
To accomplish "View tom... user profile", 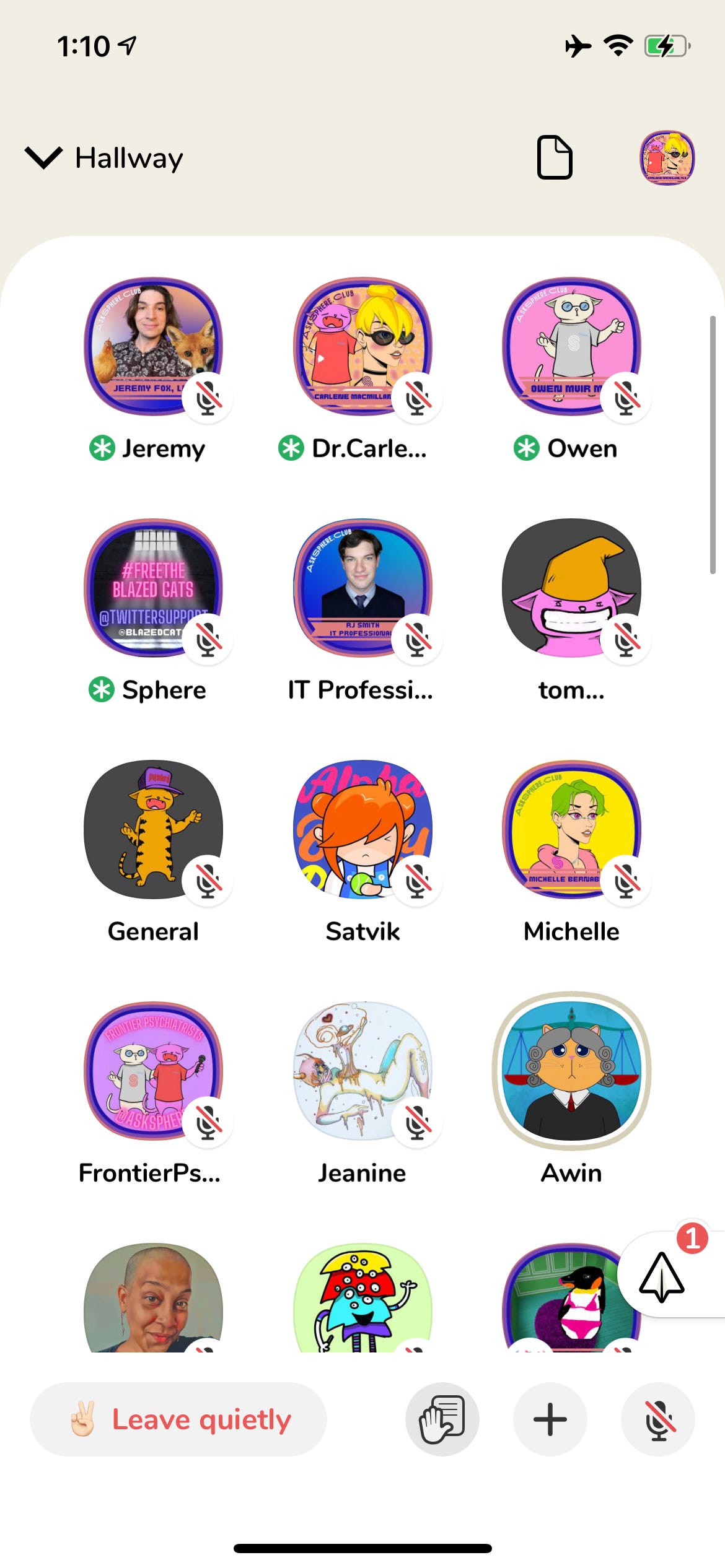I will point(571,588).
